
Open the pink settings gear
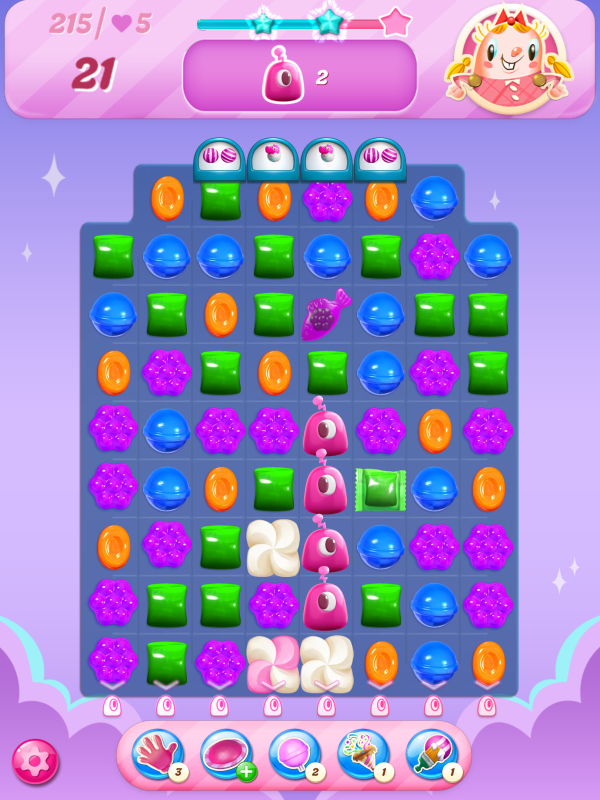[35, 761]
